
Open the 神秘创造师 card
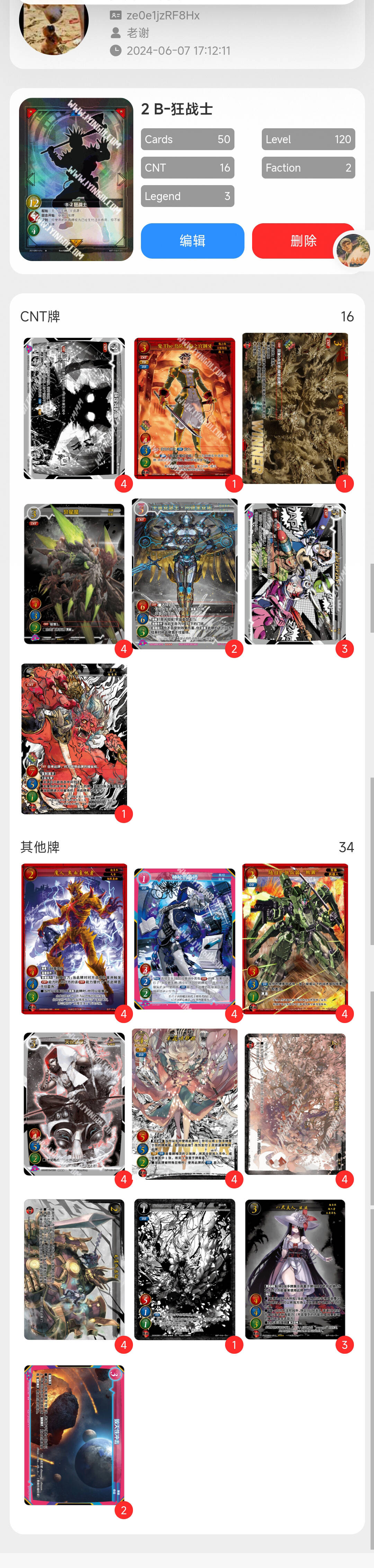184,938
